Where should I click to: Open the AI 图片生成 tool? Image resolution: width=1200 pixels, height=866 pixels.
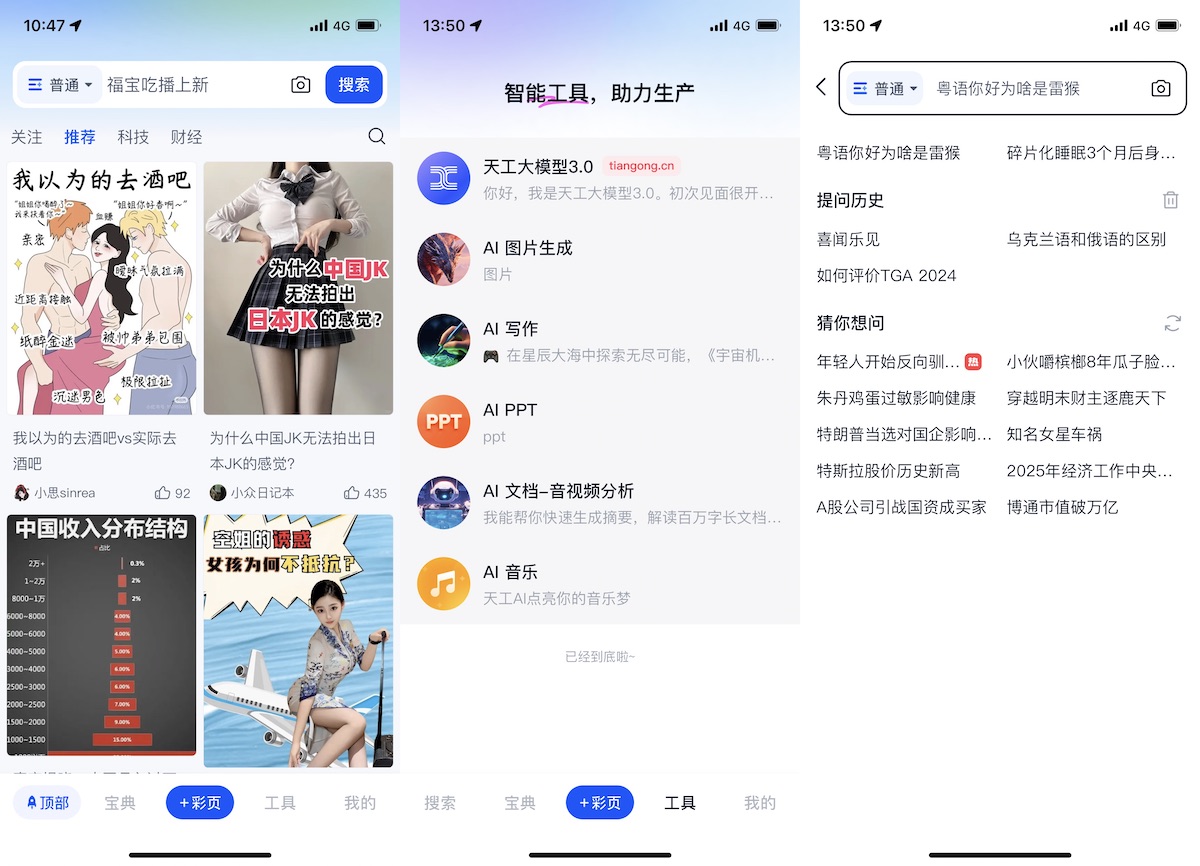[x=600, y=260]
